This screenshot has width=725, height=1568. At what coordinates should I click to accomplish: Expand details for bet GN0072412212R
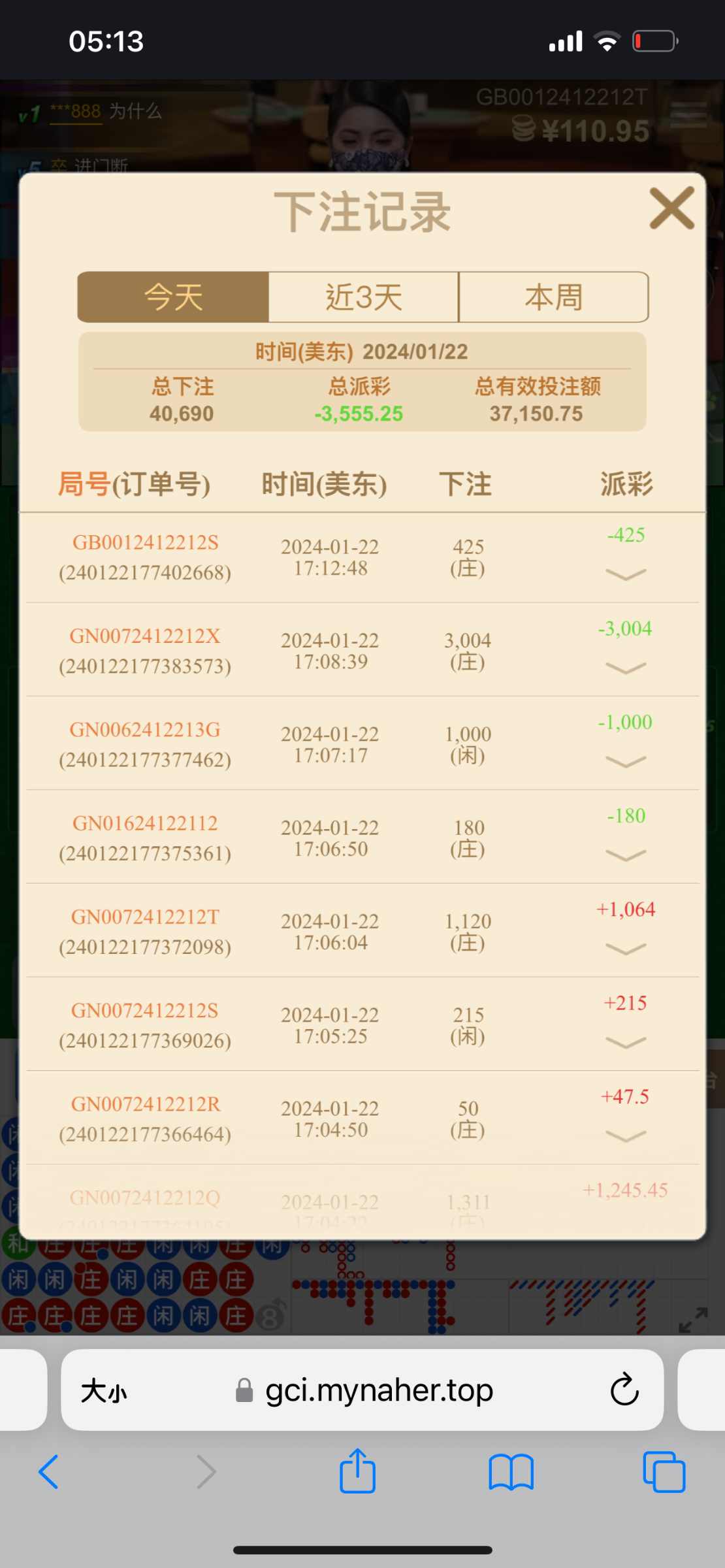pos(626,1135)
